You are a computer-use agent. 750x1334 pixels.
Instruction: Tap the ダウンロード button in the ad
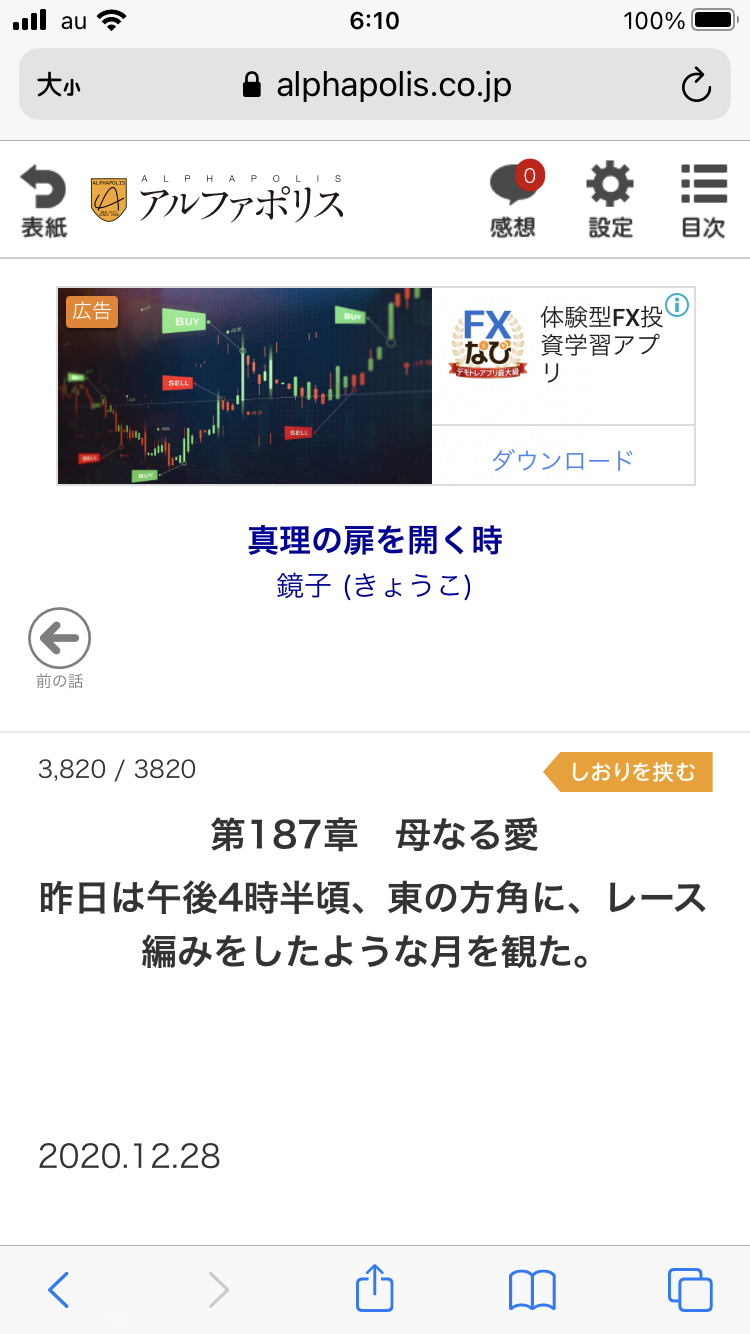tap(563, 459)
